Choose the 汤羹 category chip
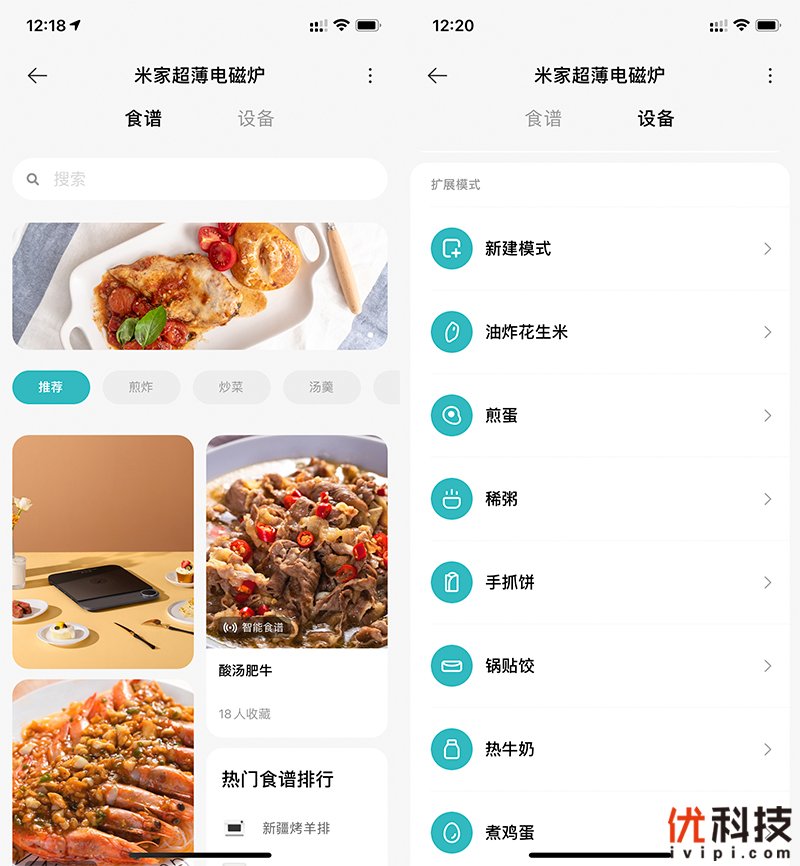800x866 pixels. point(321,387)
